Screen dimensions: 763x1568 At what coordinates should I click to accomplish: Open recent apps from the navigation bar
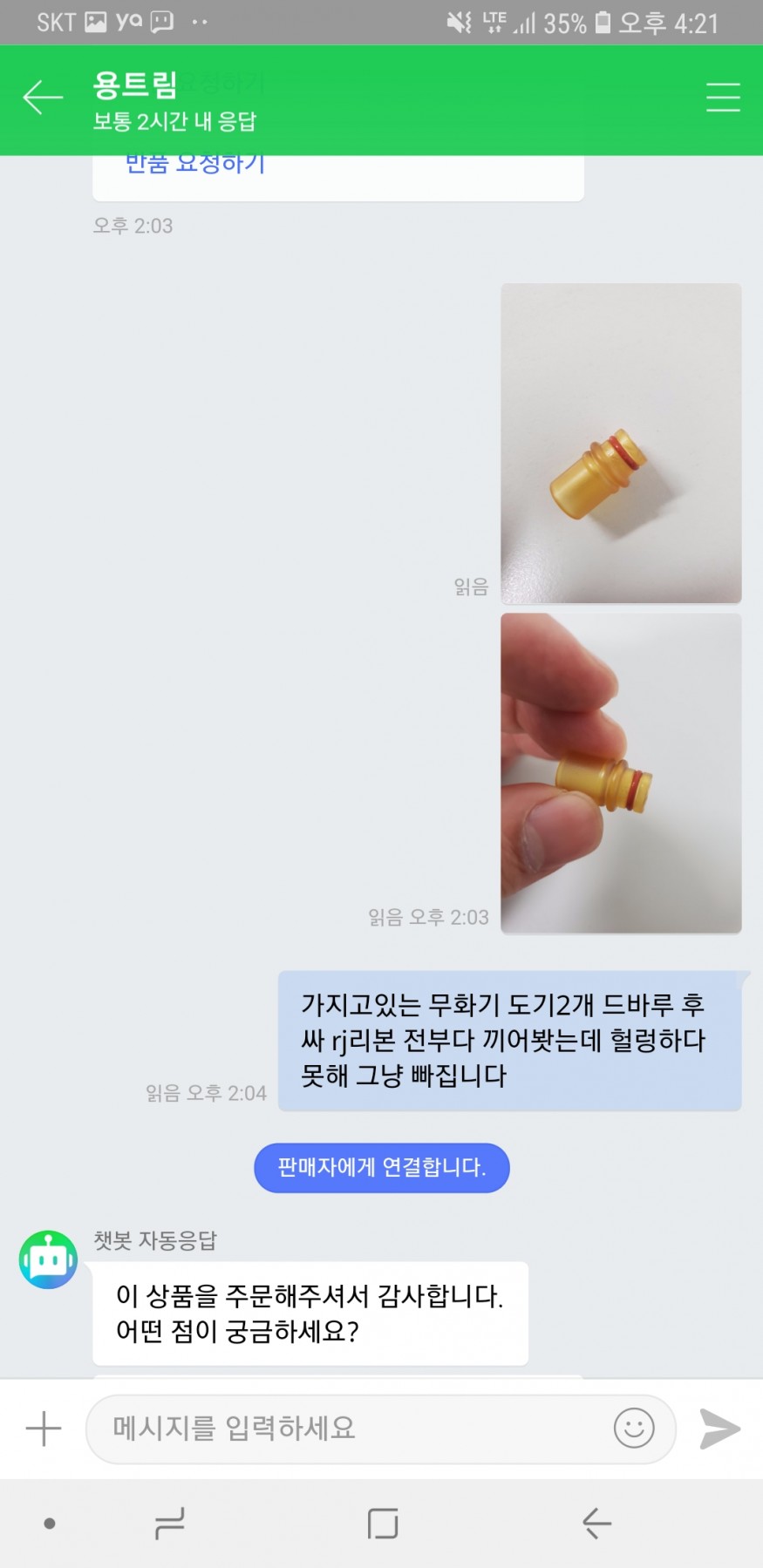tap(169, 1524)
